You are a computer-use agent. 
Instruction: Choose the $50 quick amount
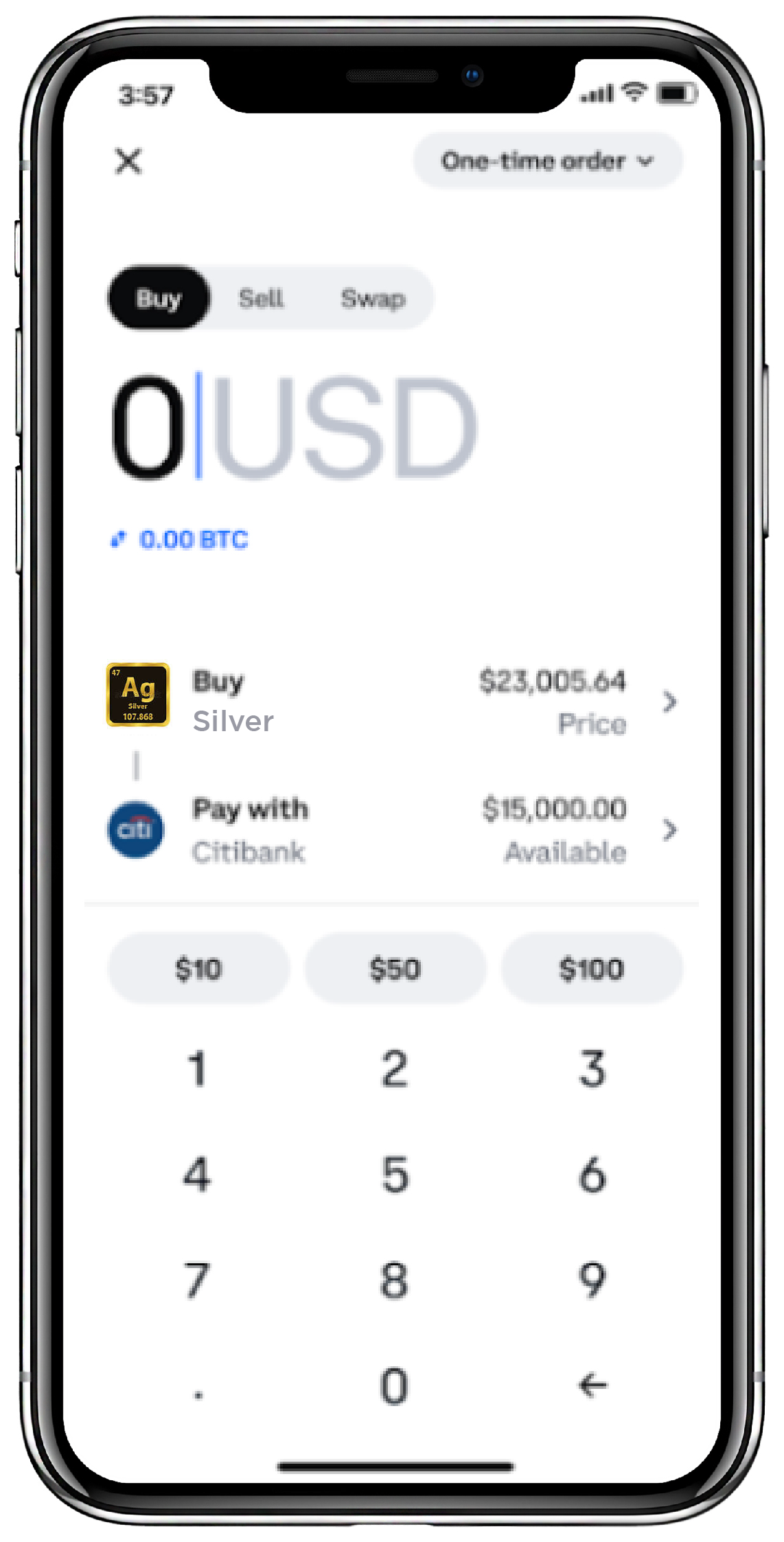(x=395, y=969)
